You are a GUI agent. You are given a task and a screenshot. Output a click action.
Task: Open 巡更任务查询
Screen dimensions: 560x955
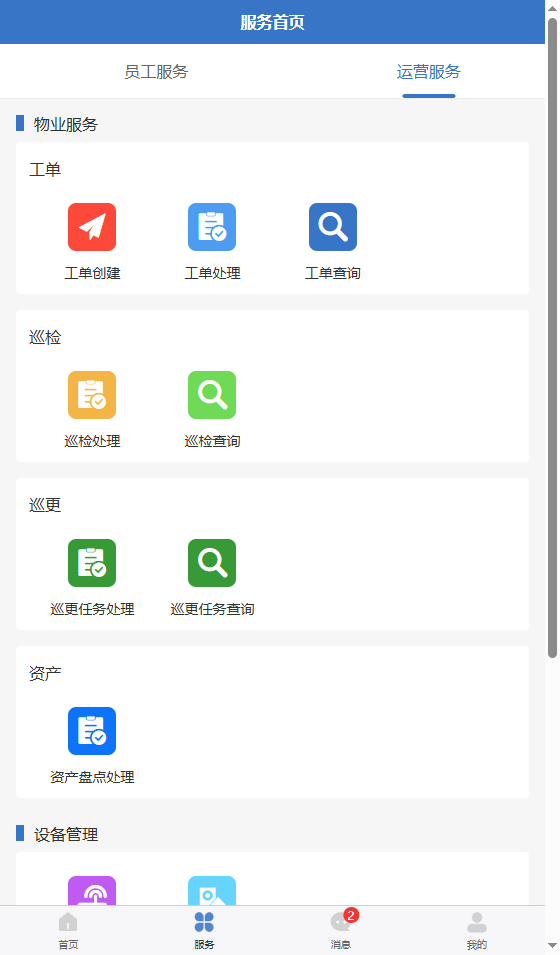[212, 578]
